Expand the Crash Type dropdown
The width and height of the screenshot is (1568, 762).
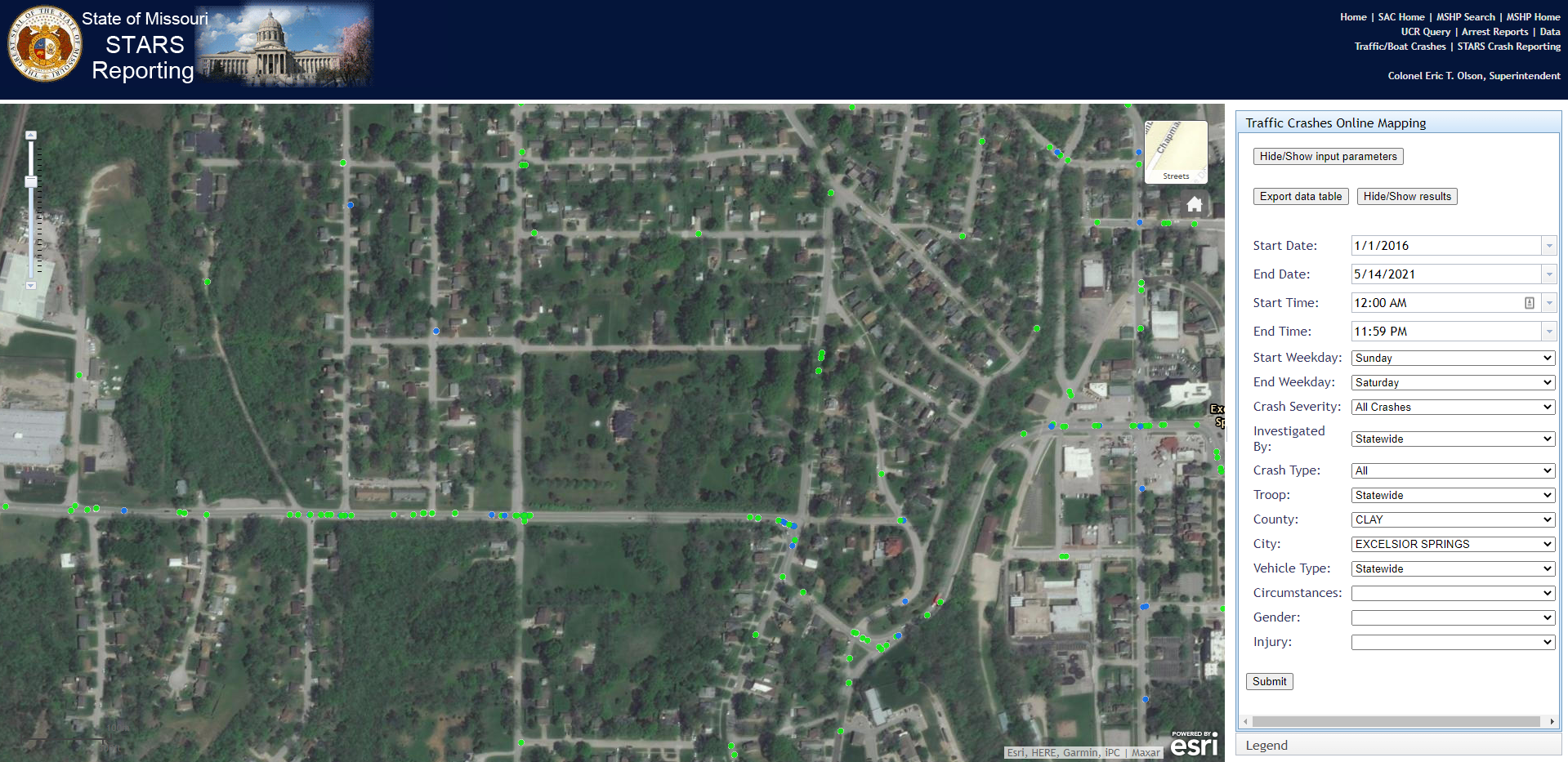(x=1452, y=470)
